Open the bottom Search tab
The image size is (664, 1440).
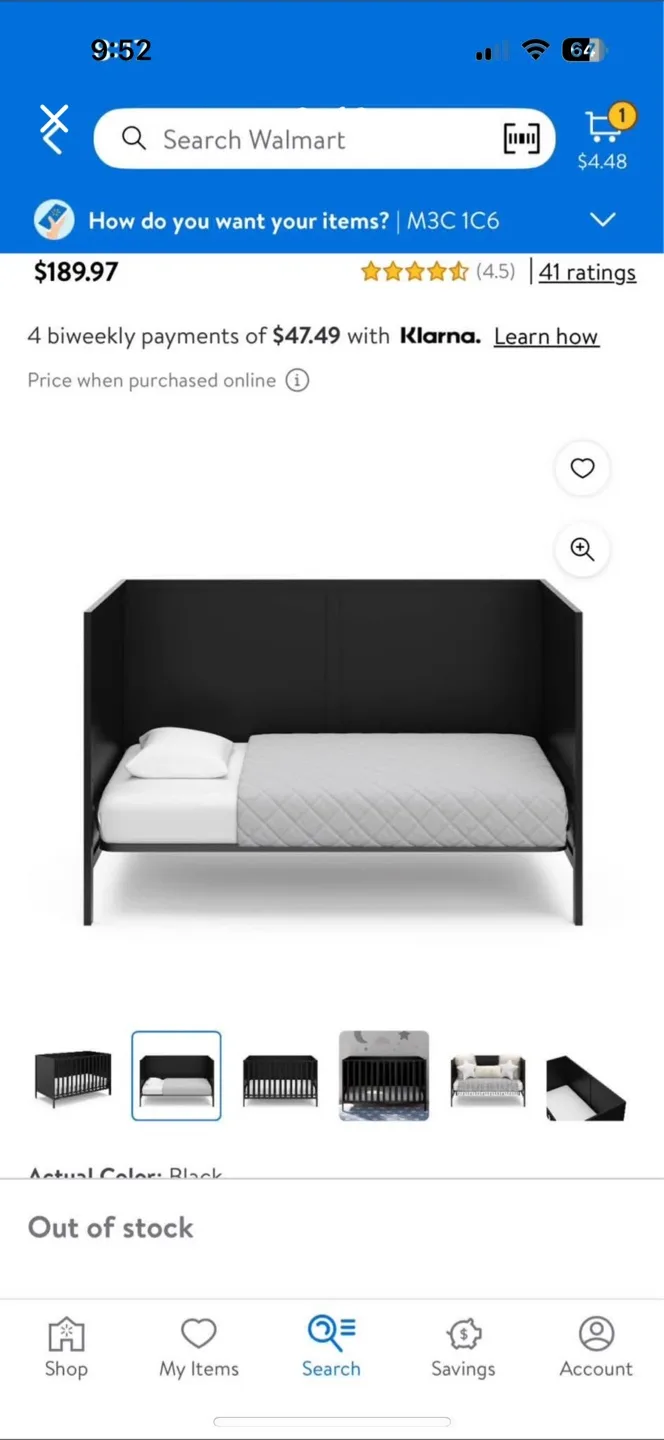tap(331, 1348)
